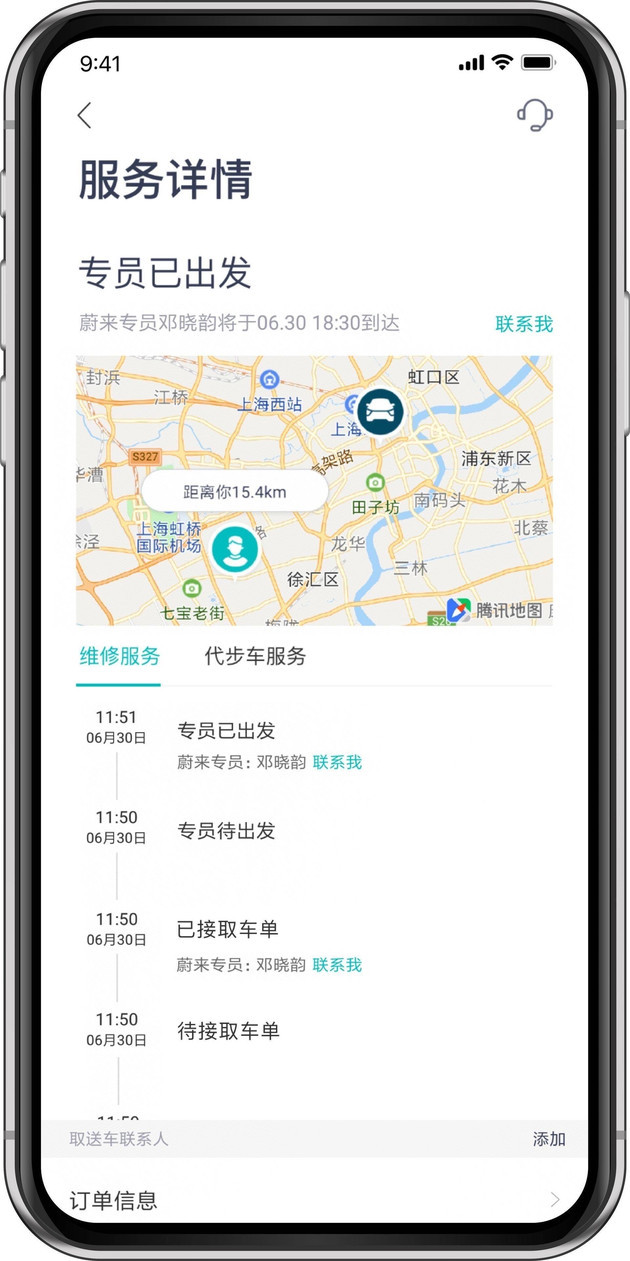Open customer support headset icon
Screen dimensions: 630x1261
535,115
